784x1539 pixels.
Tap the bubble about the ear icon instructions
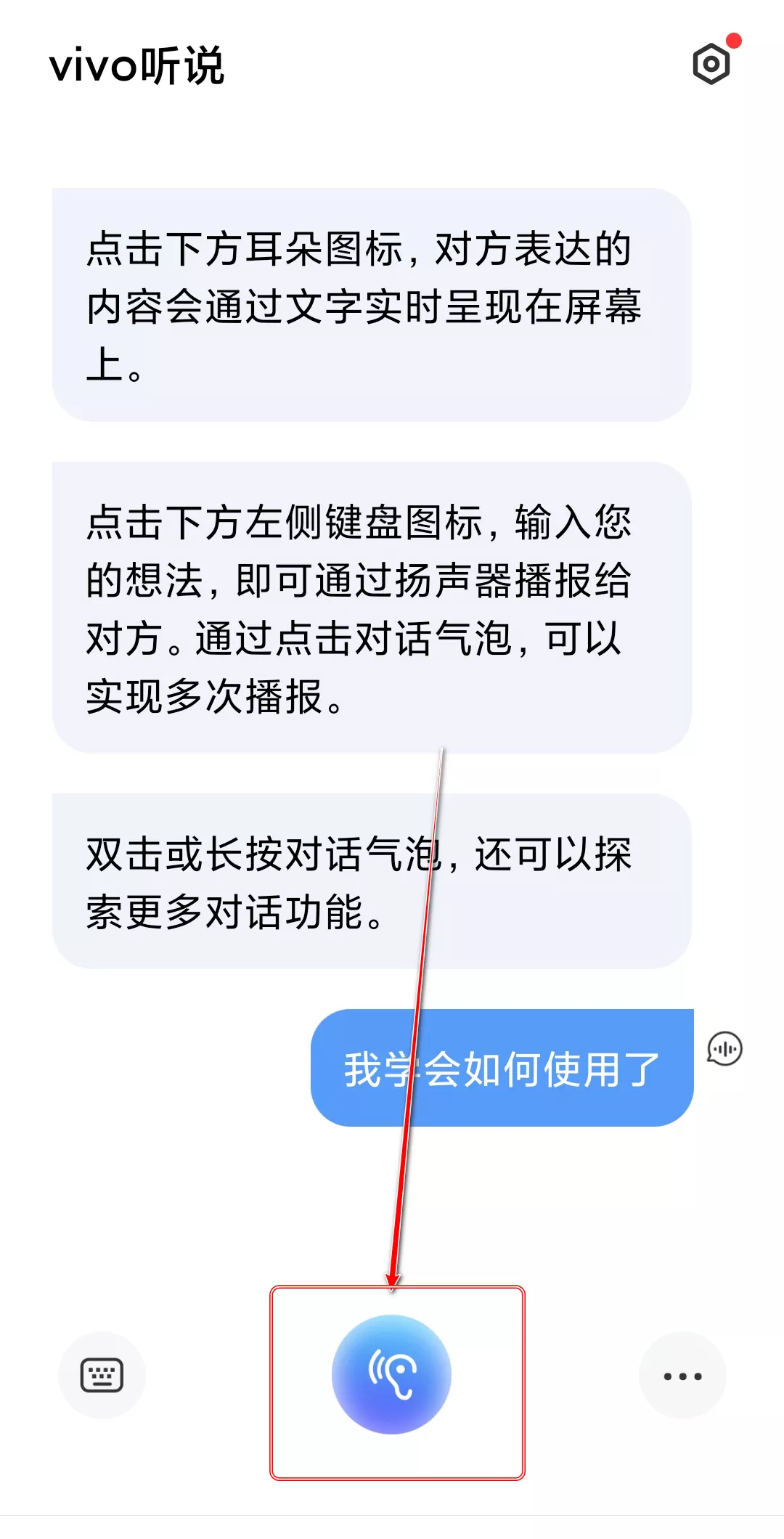pyautogui.click(x=370, y=303)
